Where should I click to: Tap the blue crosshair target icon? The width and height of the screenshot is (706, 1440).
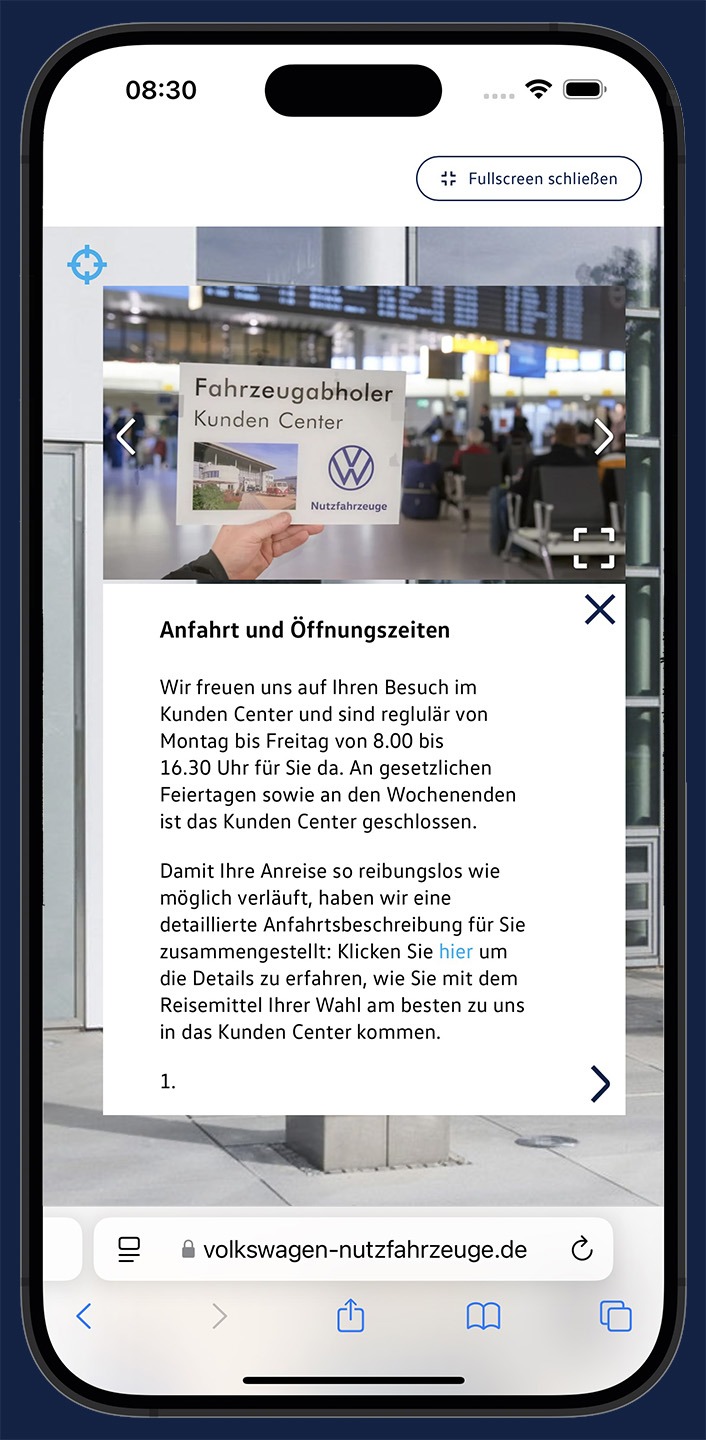click(87, 264)
